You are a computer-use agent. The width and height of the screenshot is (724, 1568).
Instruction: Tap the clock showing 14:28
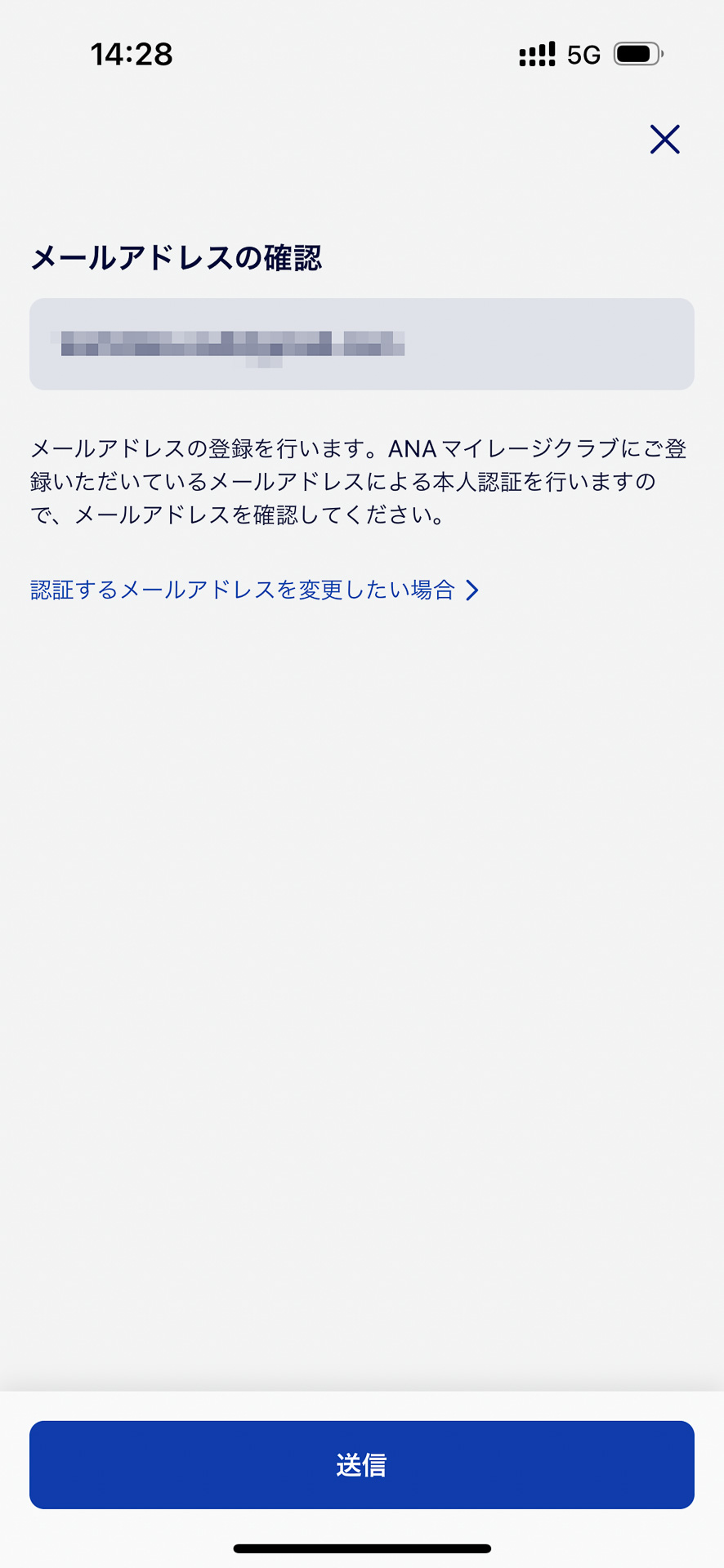point(132,53)
